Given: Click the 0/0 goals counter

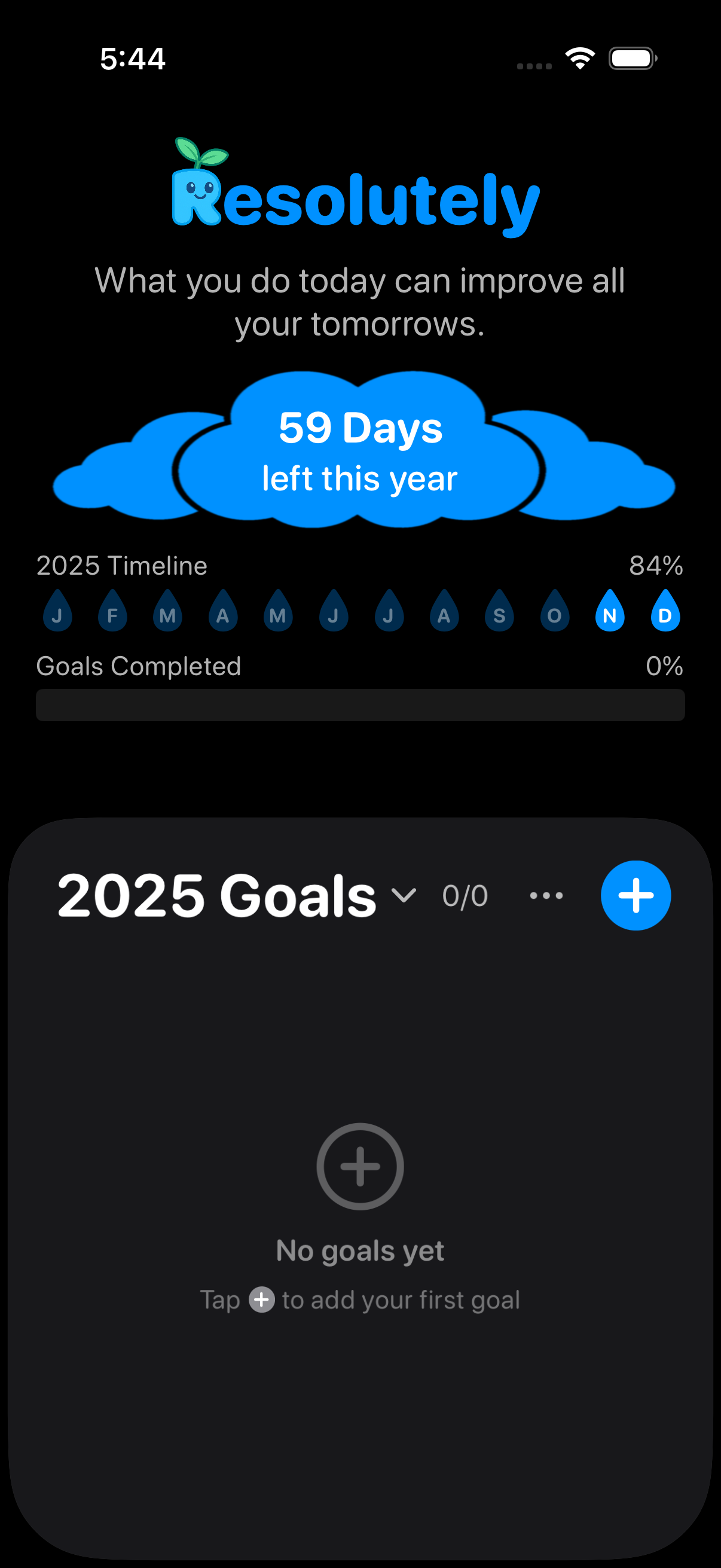Looking at the screenshot, I should 465,895.
